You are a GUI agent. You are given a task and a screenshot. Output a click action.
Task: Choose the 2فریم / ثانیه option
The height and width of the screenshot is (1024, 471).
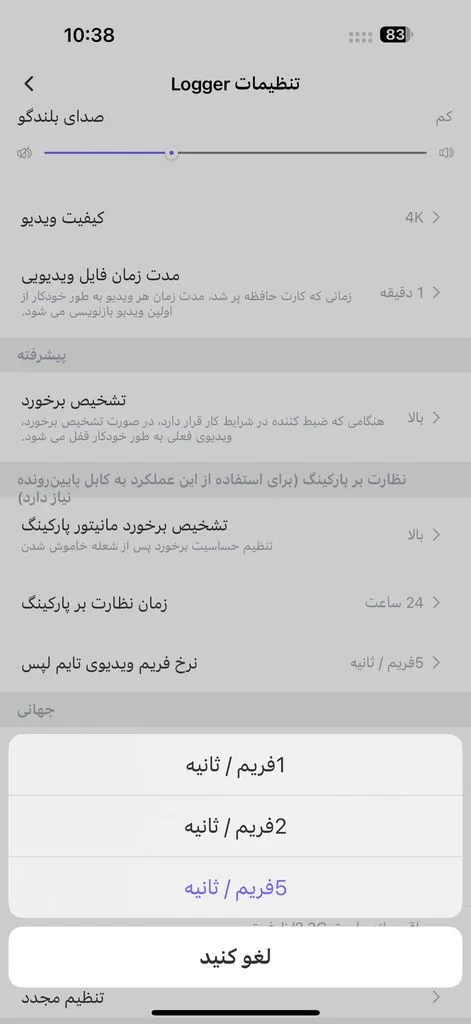pyautogui.click(x=235, y=826)
